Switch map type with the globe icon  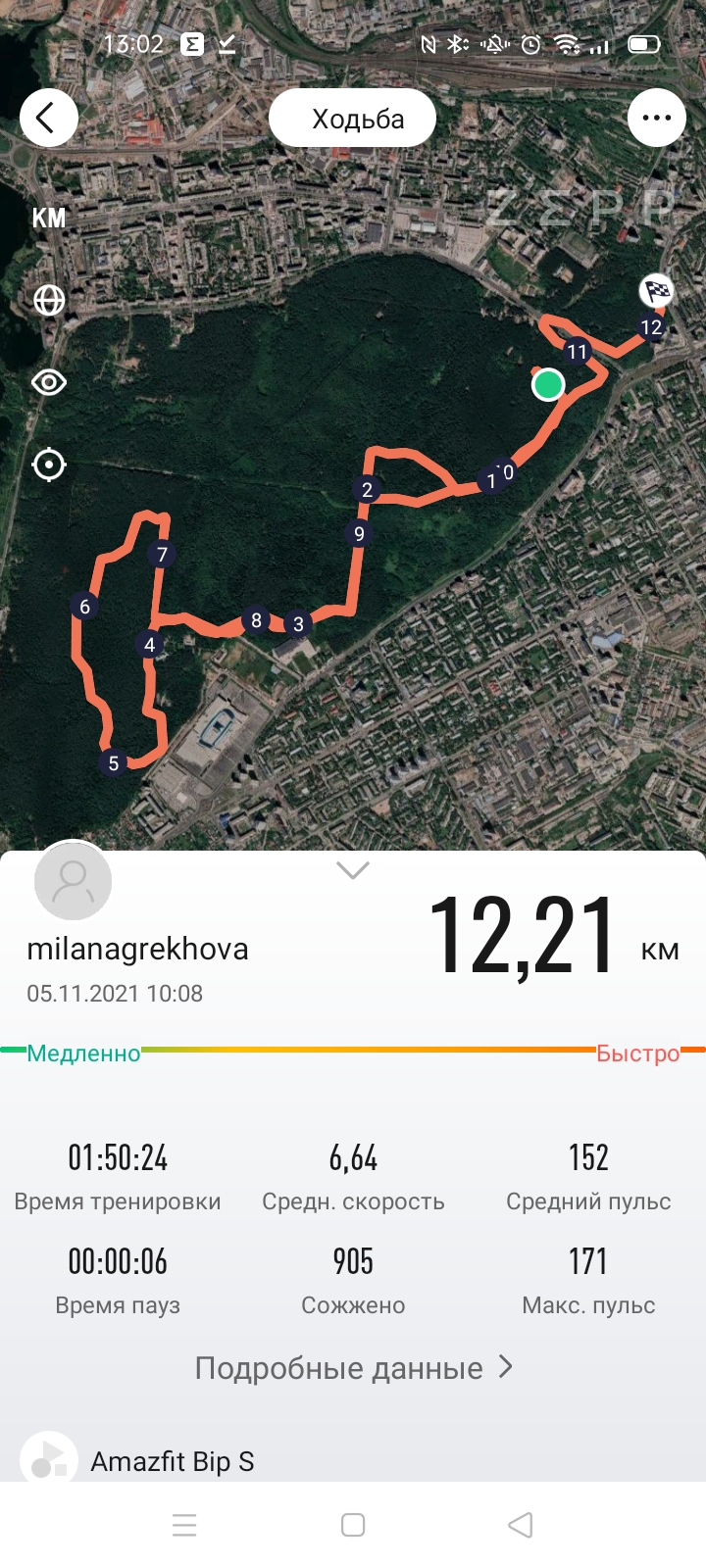click(x=49, y=300)
